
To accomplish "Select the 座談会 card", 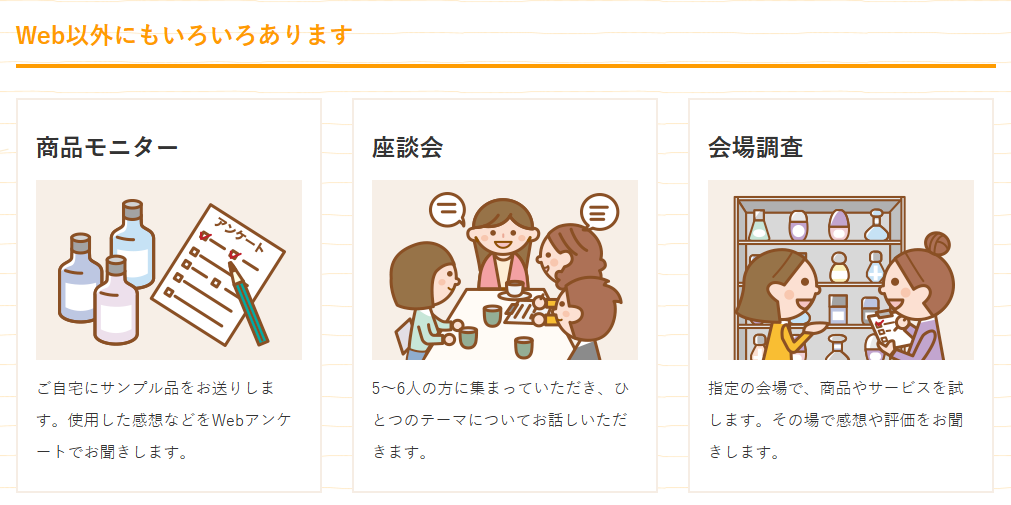I will click(504, 295).
